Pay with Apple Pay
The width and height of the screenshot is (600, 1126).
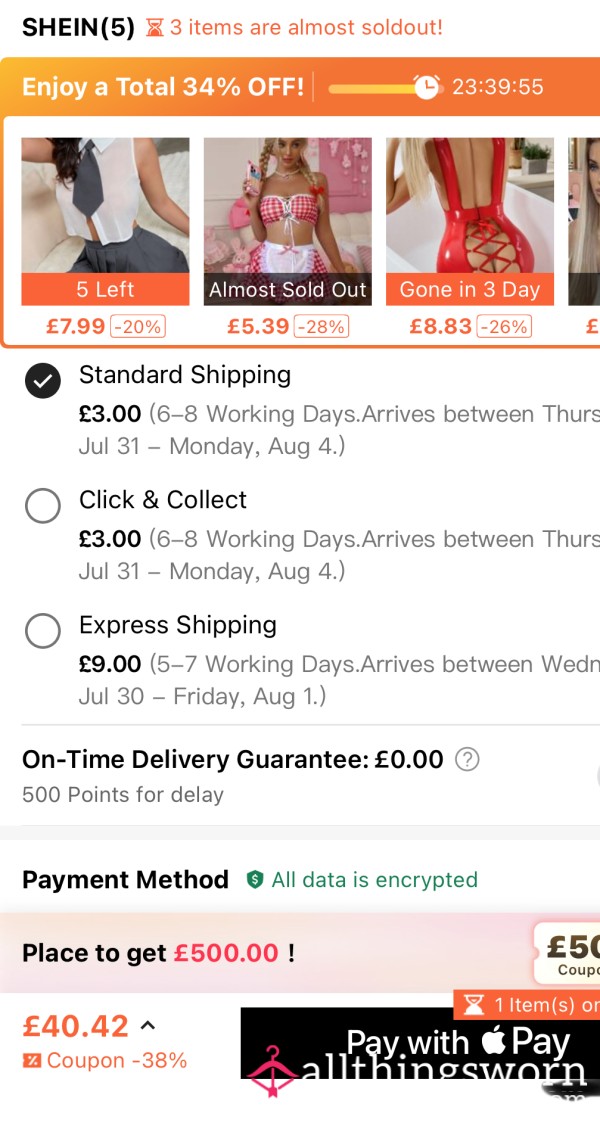pyautogui.click(x=420, y=1043)
